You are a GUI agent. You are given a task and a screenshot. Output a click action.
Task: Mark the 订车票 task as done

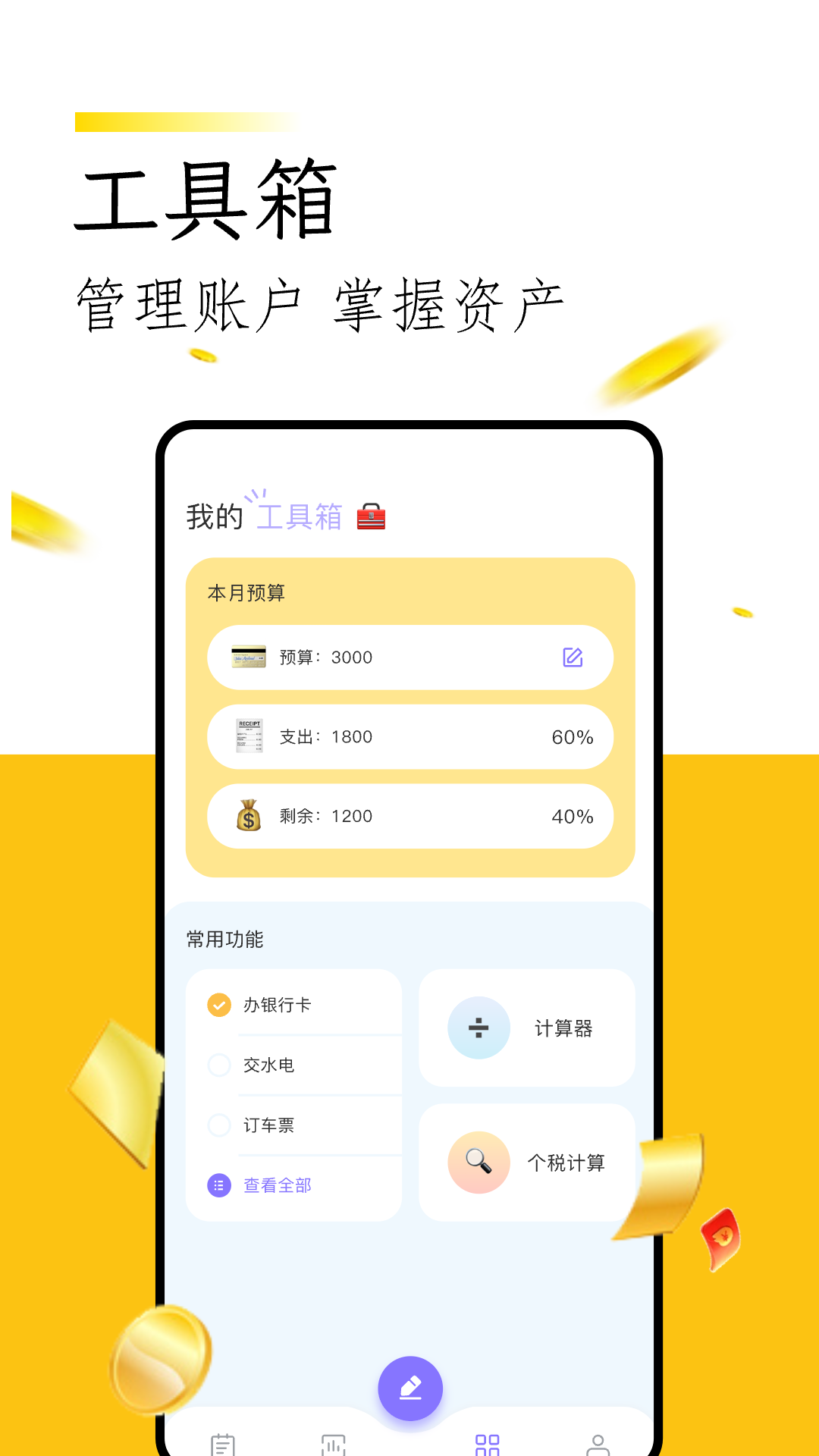click(x=219, y=1125)
